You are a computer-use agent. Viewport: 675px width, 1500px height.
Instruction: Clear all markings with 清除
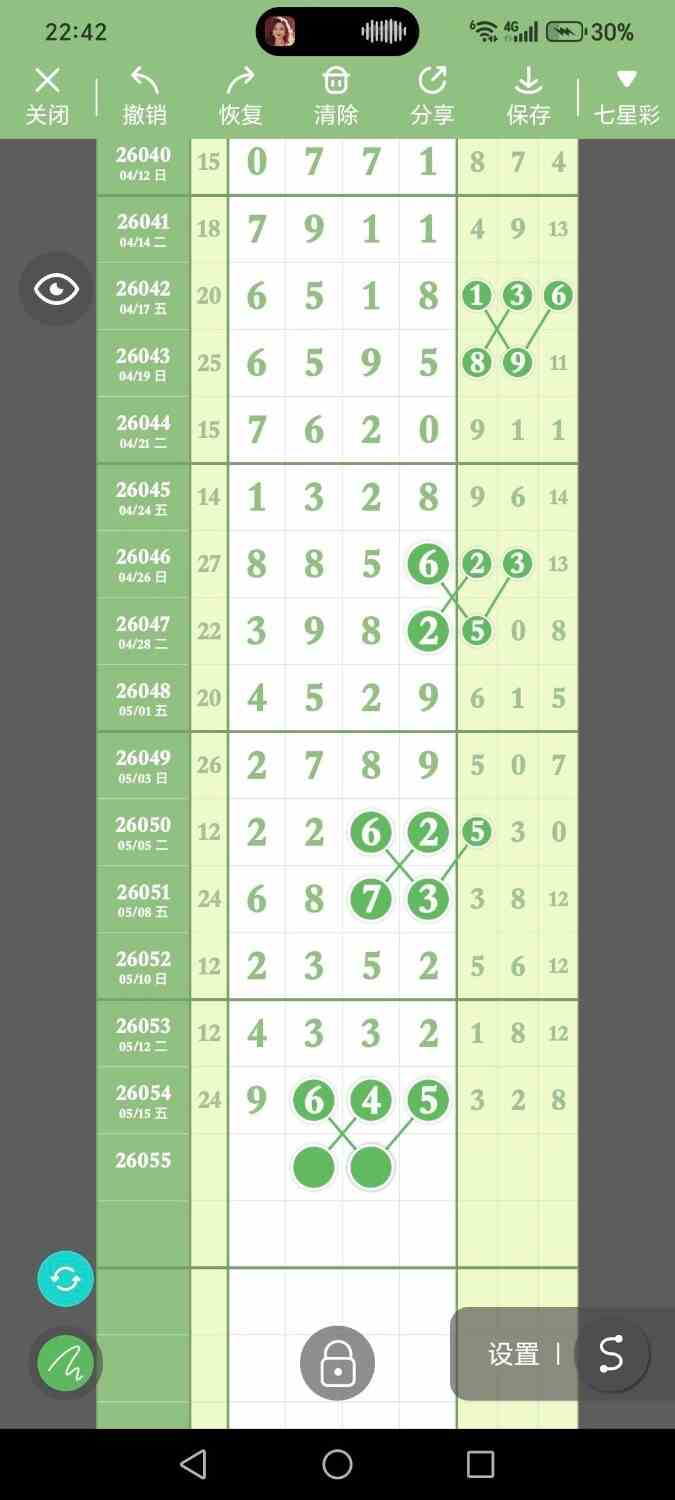coord(336,97)
